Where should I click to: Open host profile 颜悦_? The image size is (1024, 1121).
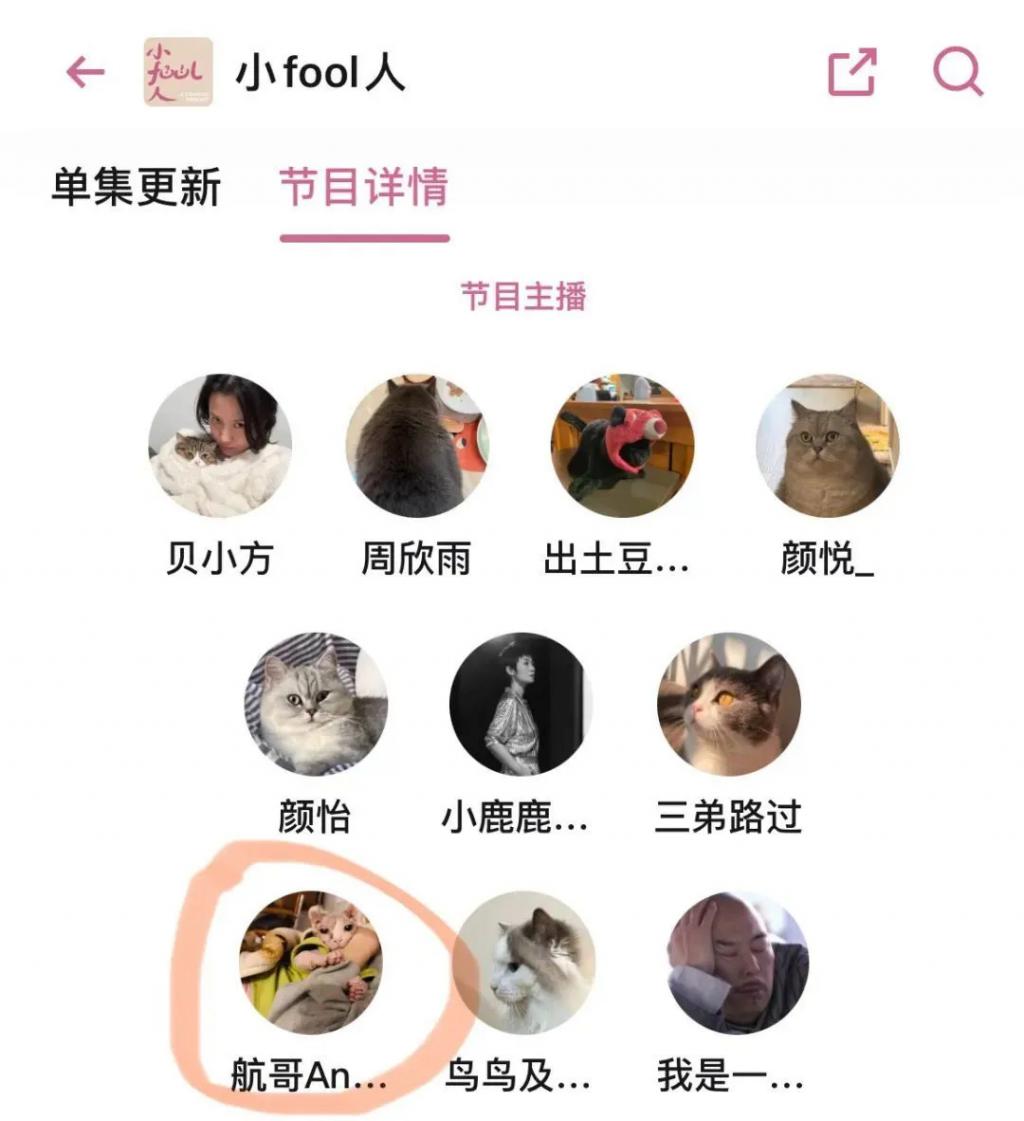[827, 446]
